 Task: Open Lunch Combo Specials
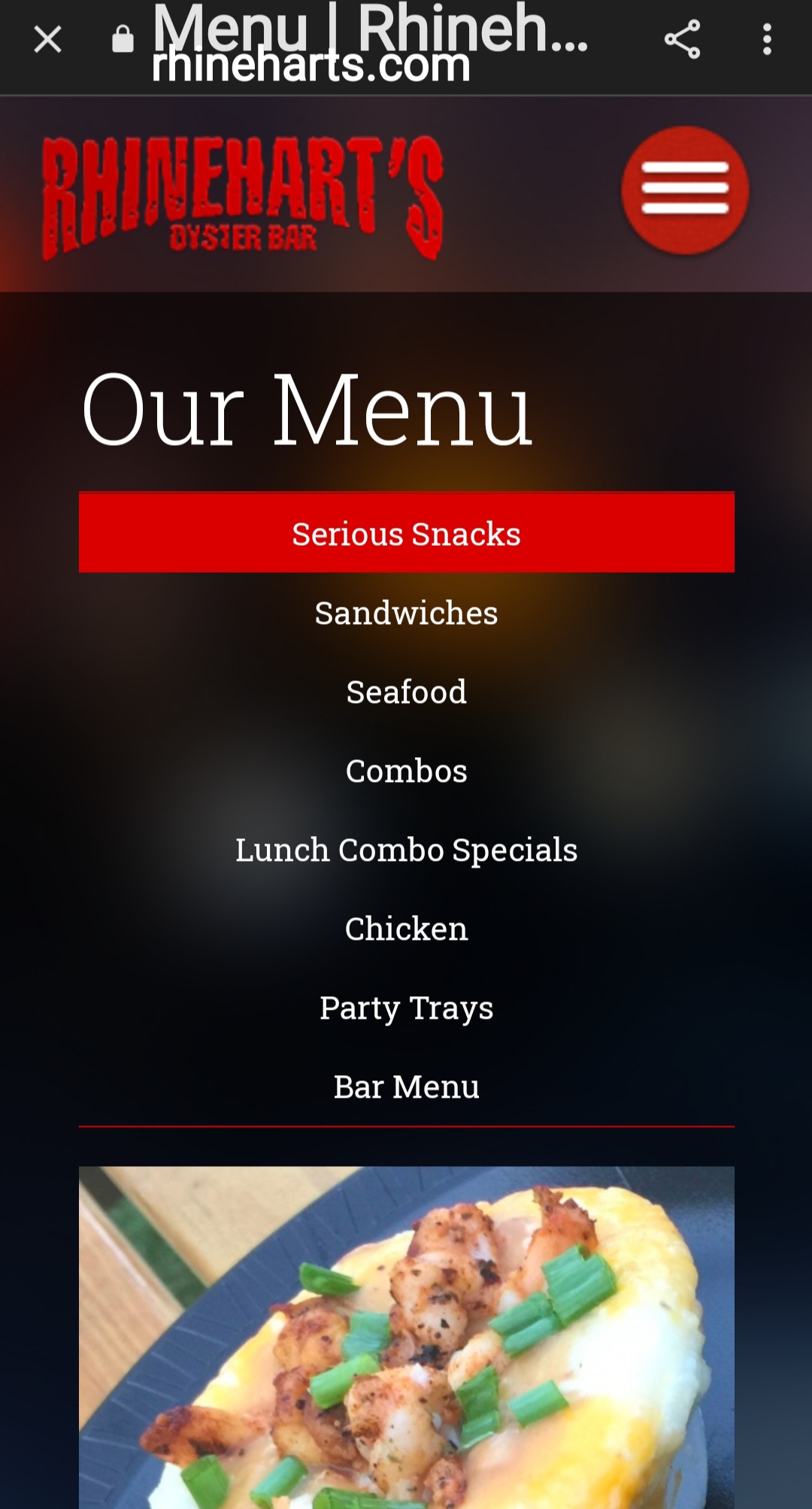406,850
